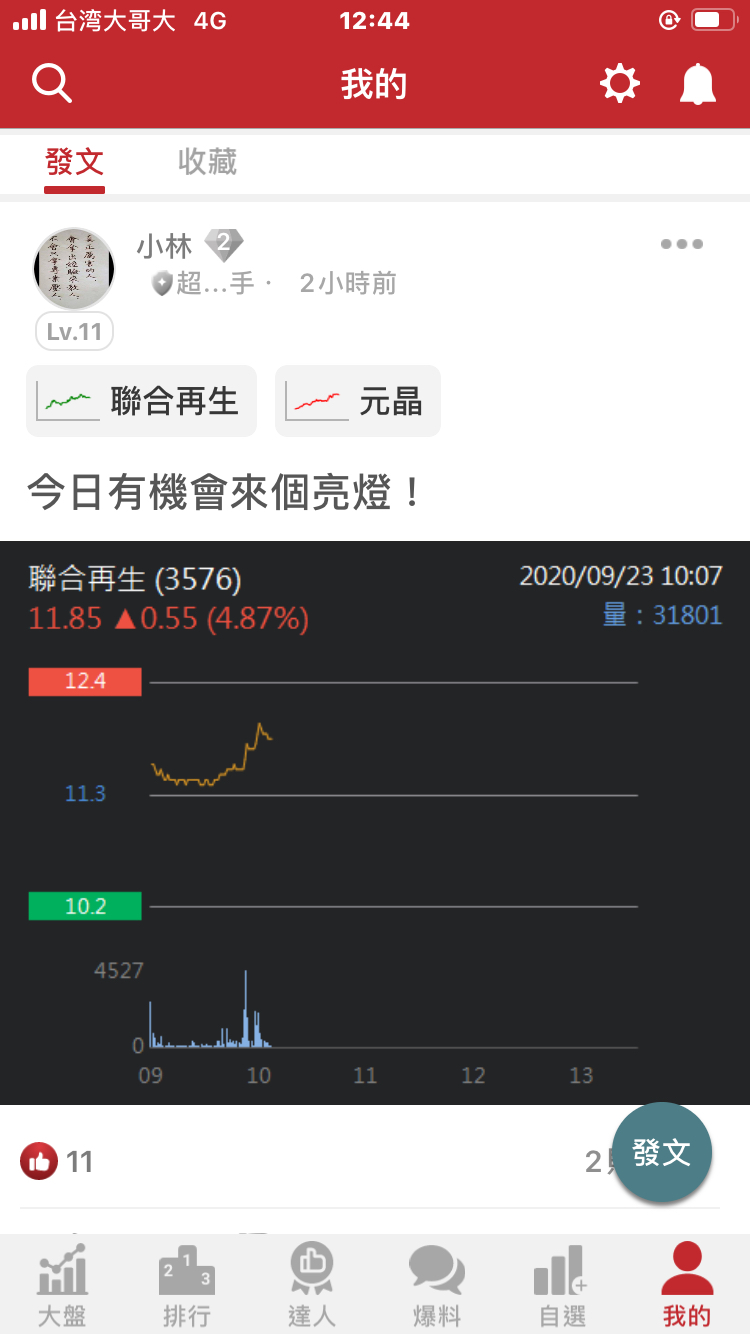
Task: Open the 聯合再生 stock chip
Action: coord(141,401)
